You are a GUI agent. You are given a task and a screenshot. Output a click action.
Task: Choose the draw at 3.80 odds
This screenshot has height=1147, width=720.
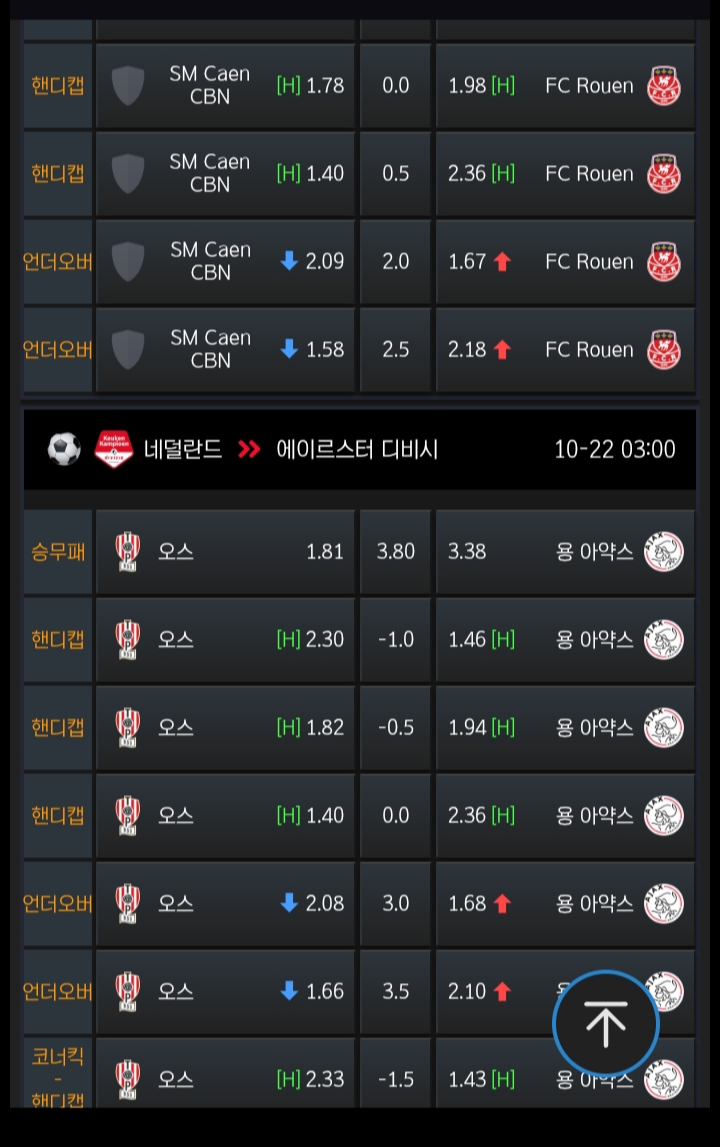[x=396, y=552]
